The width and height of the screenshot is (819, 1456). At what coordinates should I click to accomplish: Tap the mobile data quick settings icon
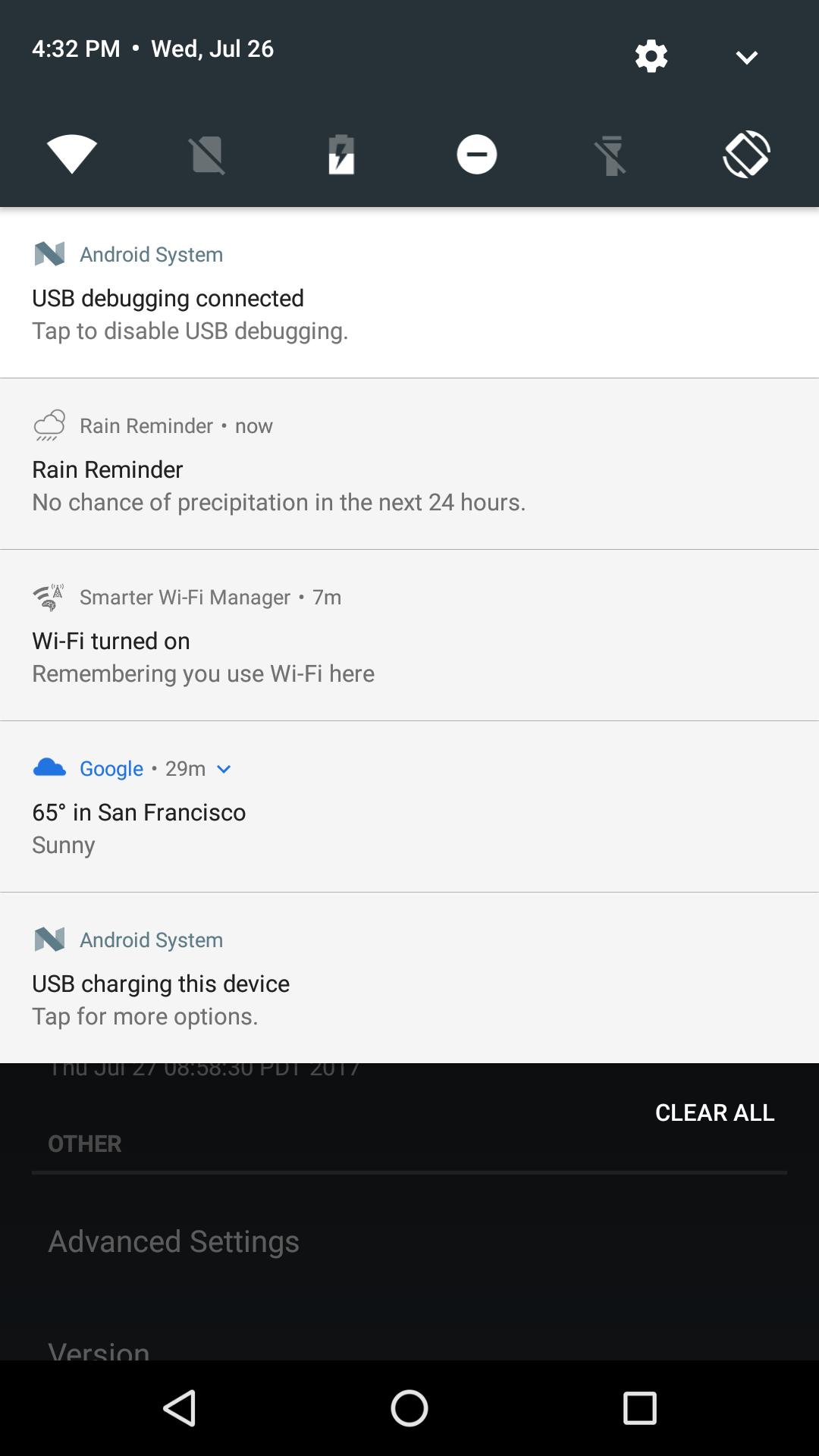pos(206,153)
